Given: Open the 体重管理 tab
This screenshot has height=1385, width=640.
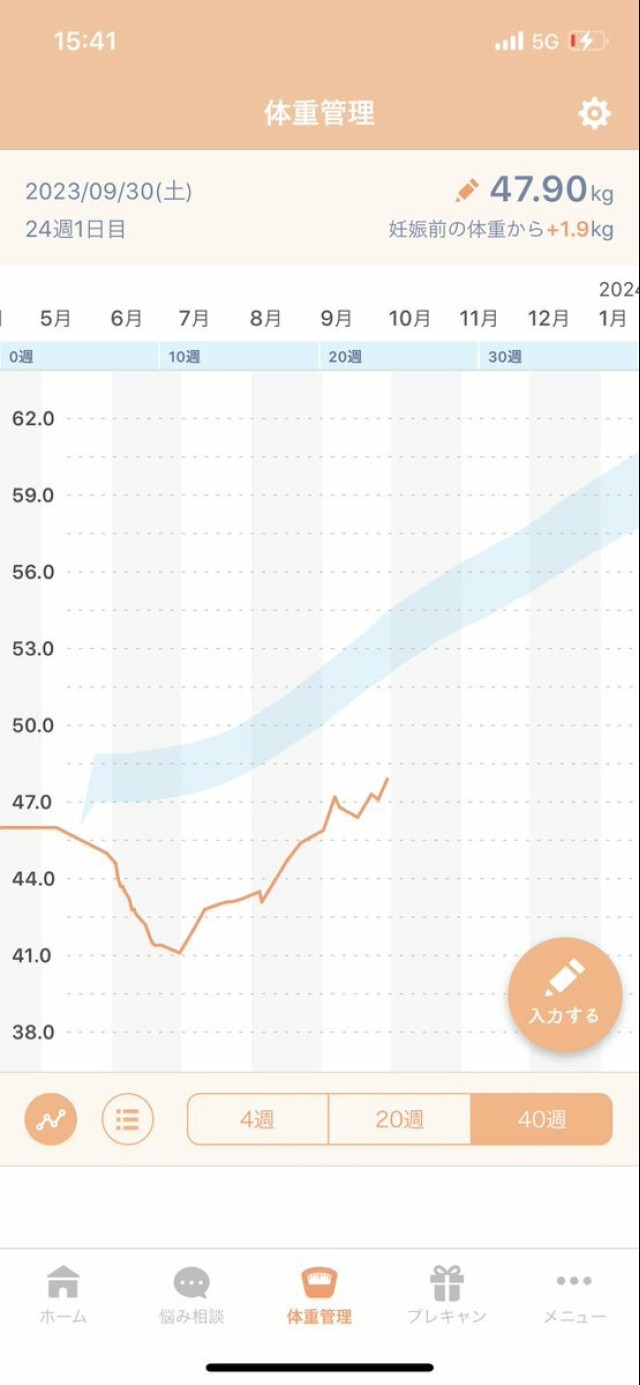Looking at the screenshot, I should tap(319, 1295).
